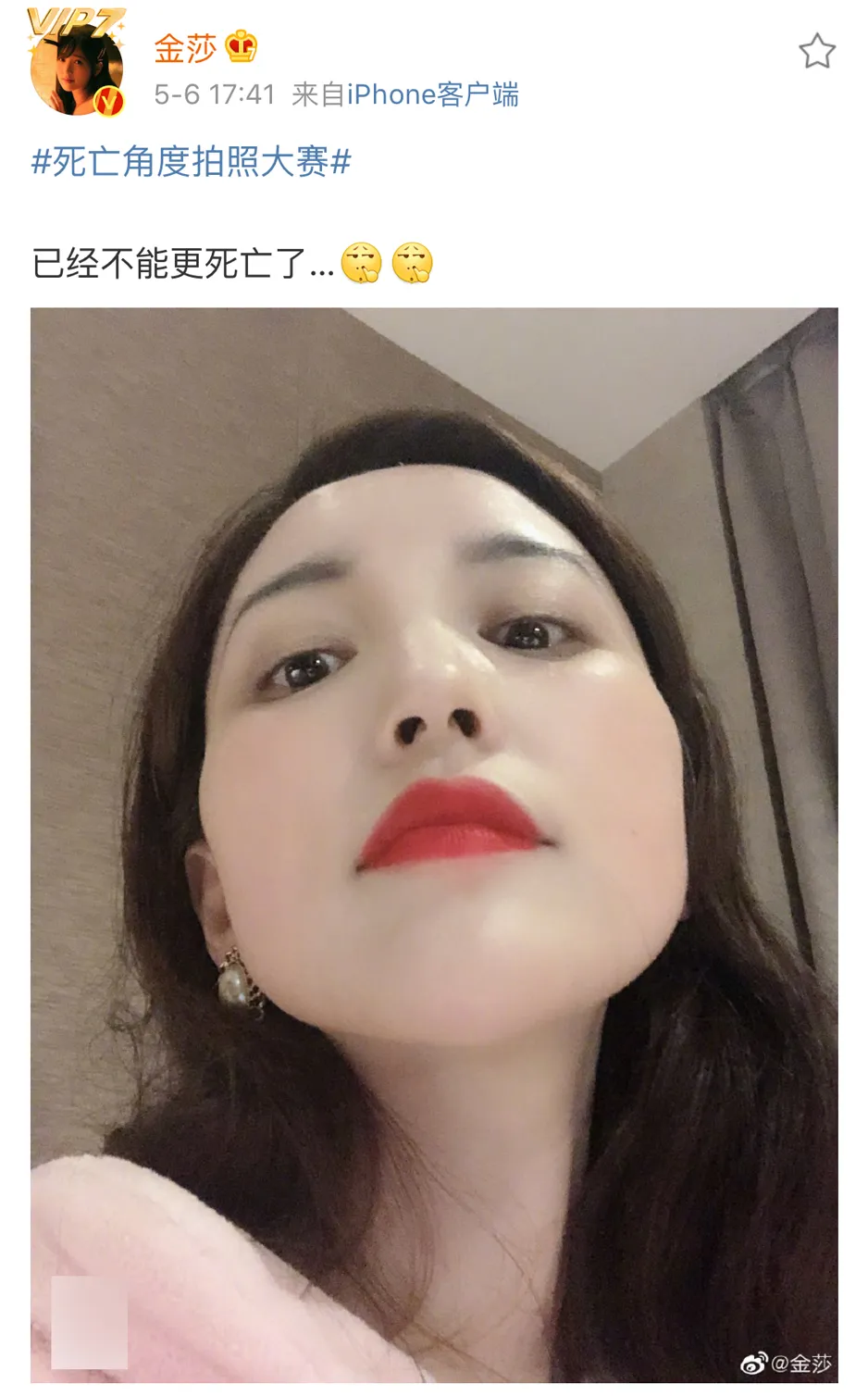The image size is (868, 1396).
Task: Open 金莎's profile avatar
Action: click(77, 69)
